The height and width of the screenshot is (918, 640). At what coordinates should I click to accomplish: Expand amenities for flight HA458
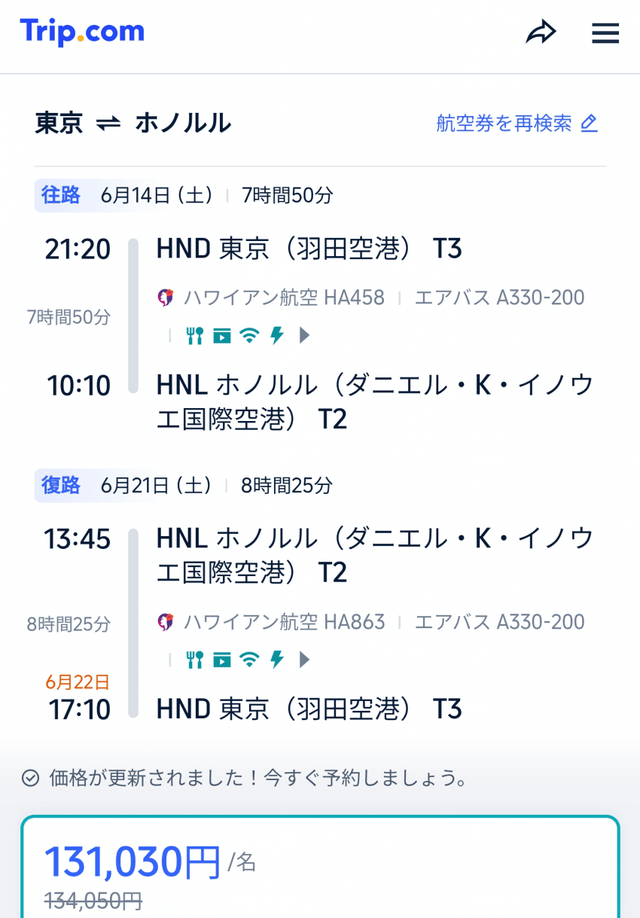pos(305,335)
